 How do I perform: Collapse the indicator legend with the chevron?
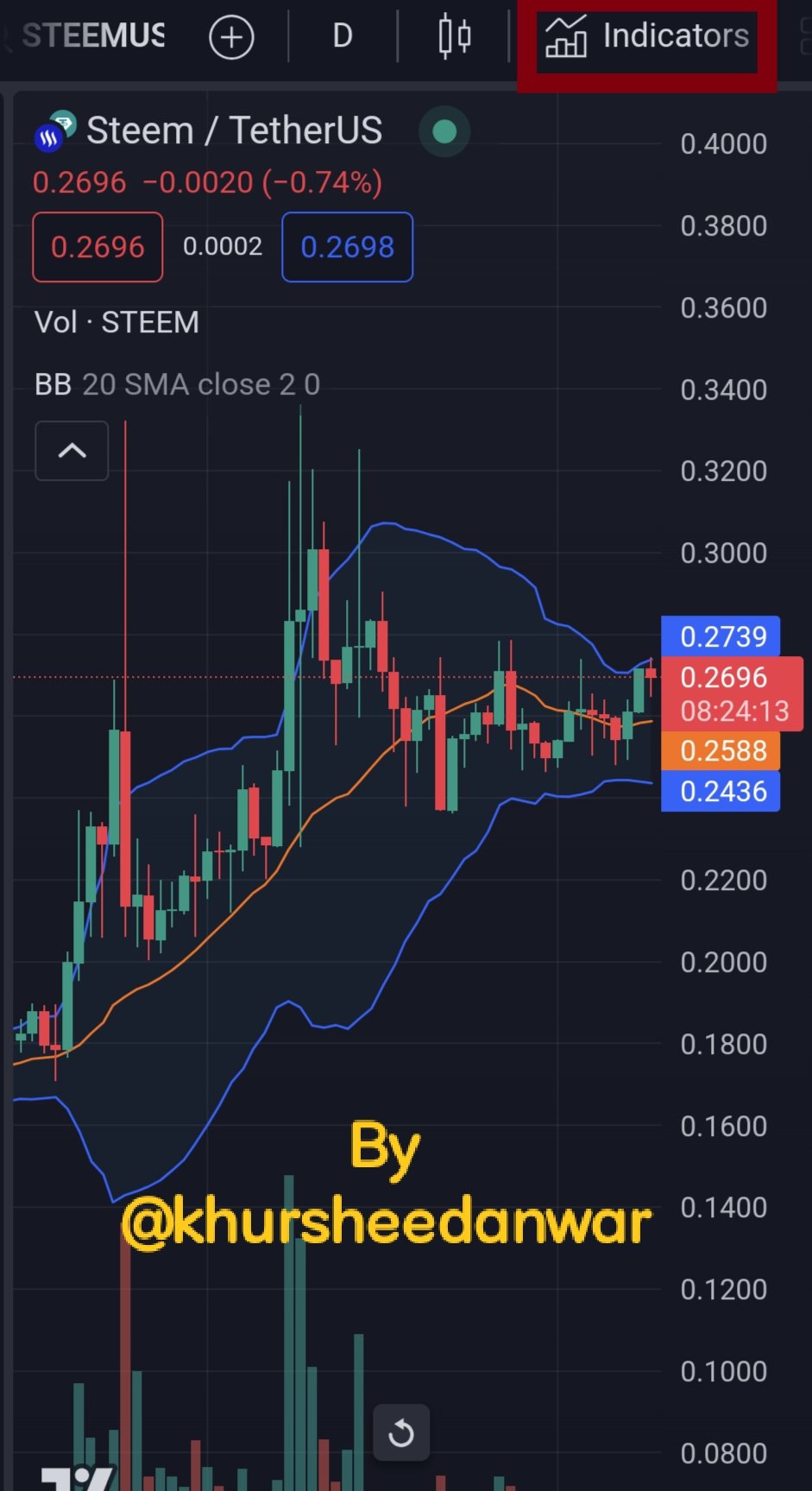(x=72, y=451)
